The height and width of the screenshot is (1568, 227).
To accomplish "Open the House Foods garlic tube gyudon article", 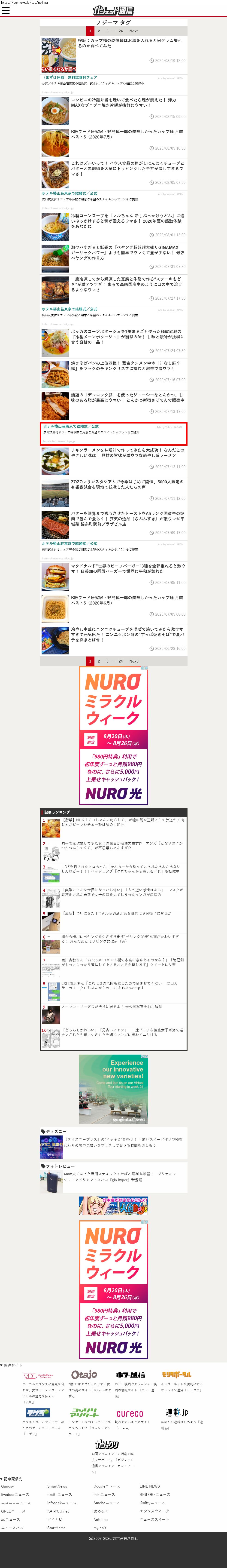I will click(x=127, y=169).
